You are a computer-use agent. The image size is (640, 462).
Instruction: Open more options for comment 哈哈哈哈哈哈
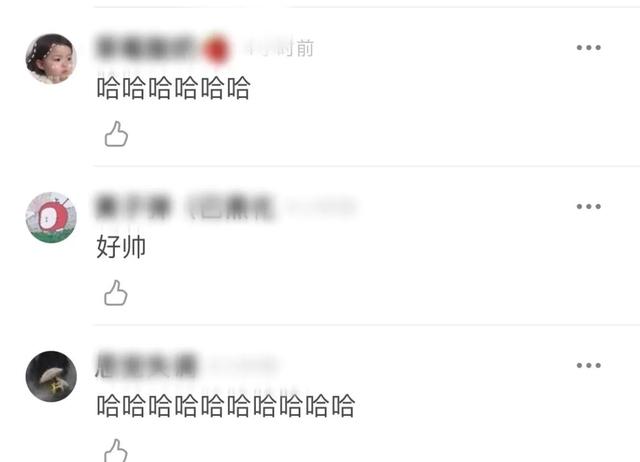coord(588,48)
